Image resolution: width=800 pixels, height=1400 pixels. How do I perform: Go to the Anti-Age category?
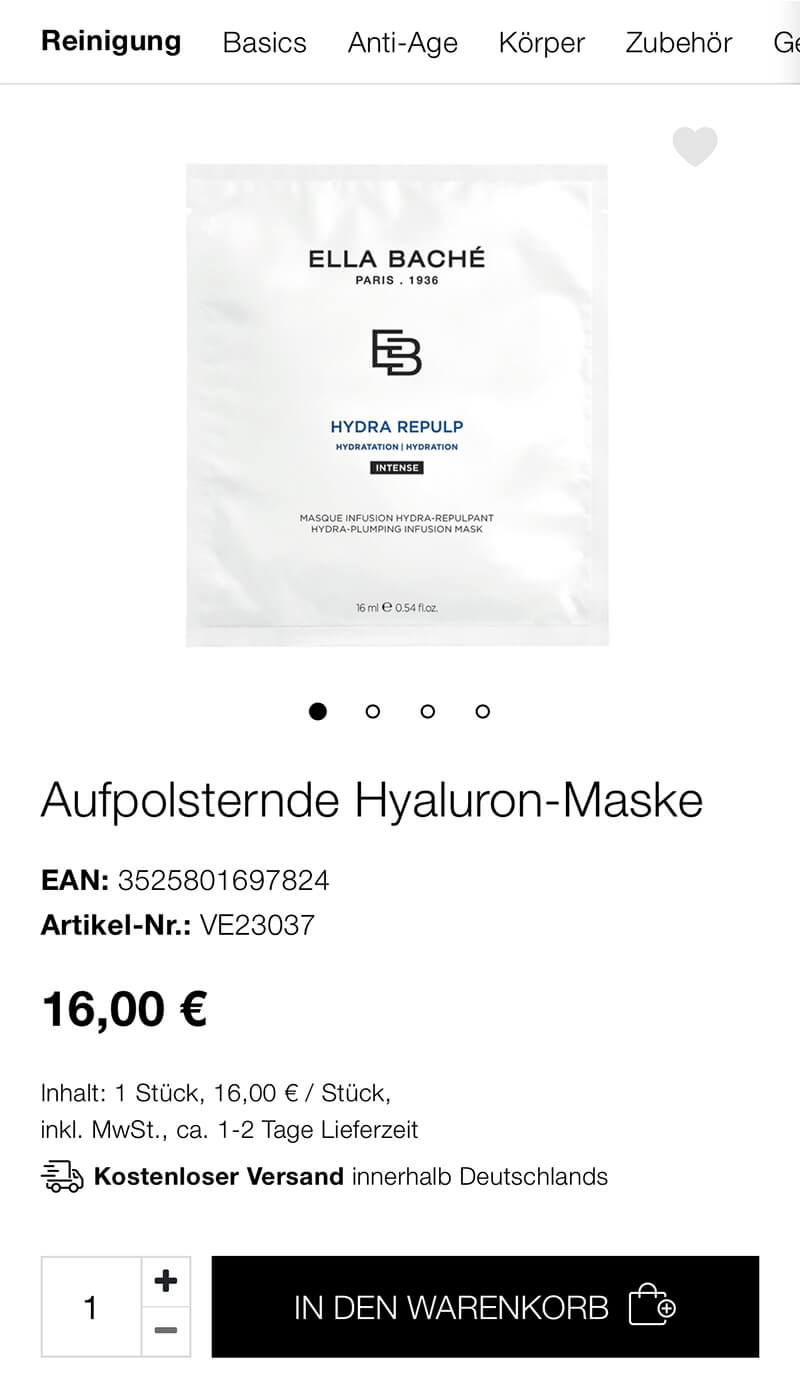(402, 43)
